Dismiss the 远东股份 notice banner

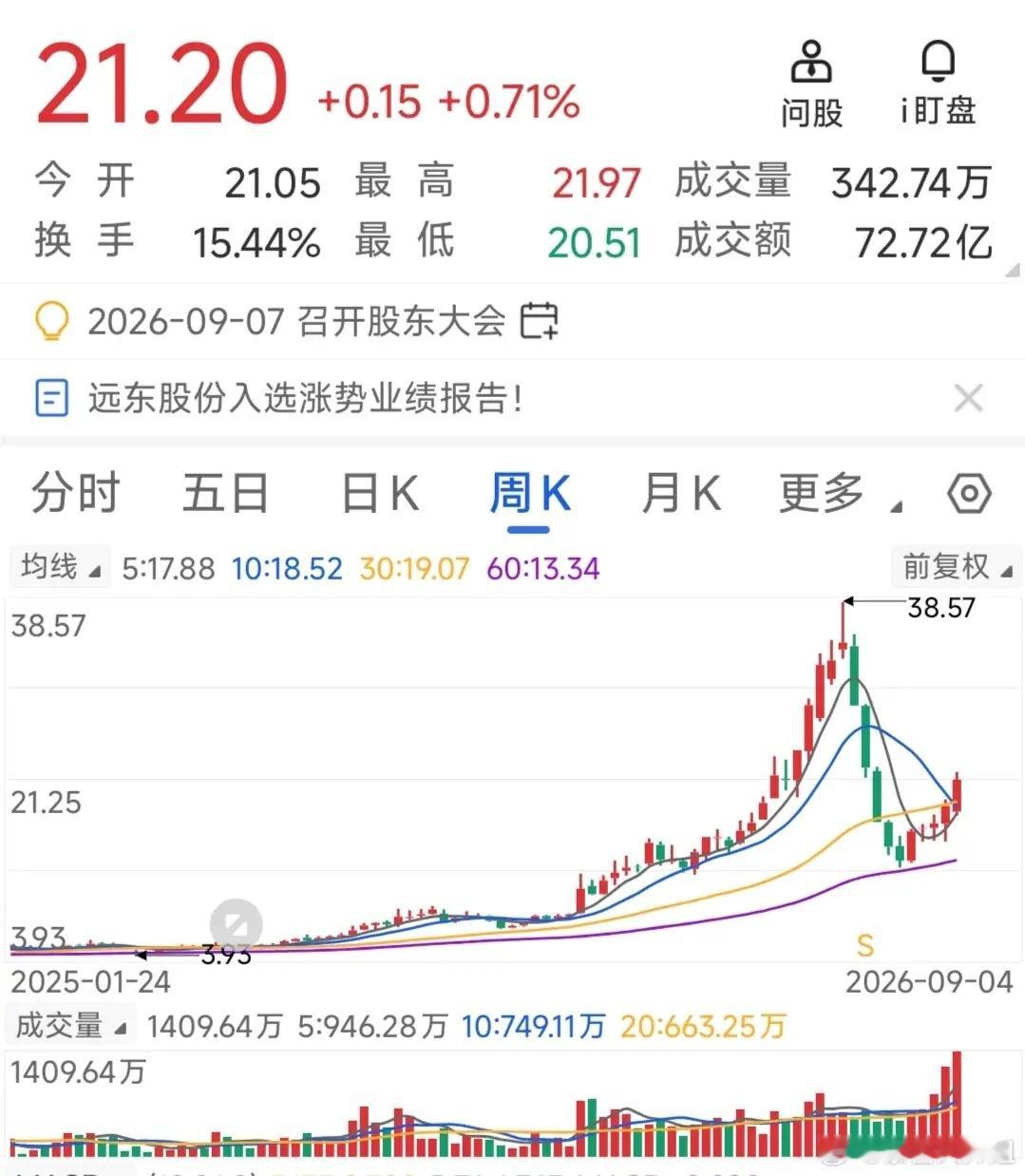(x=968, y=398)
